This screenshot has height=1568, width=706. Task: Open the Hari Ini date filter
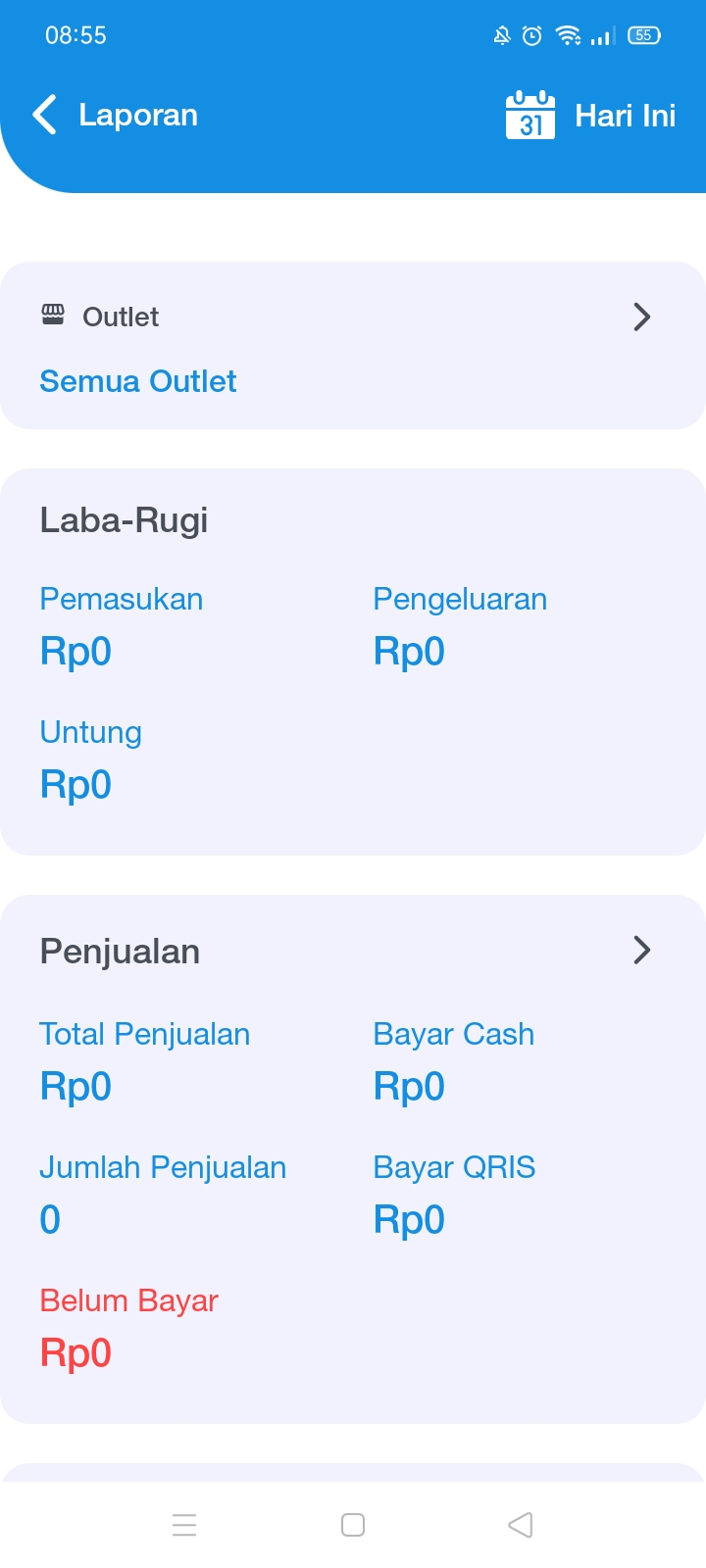(590, 116)
